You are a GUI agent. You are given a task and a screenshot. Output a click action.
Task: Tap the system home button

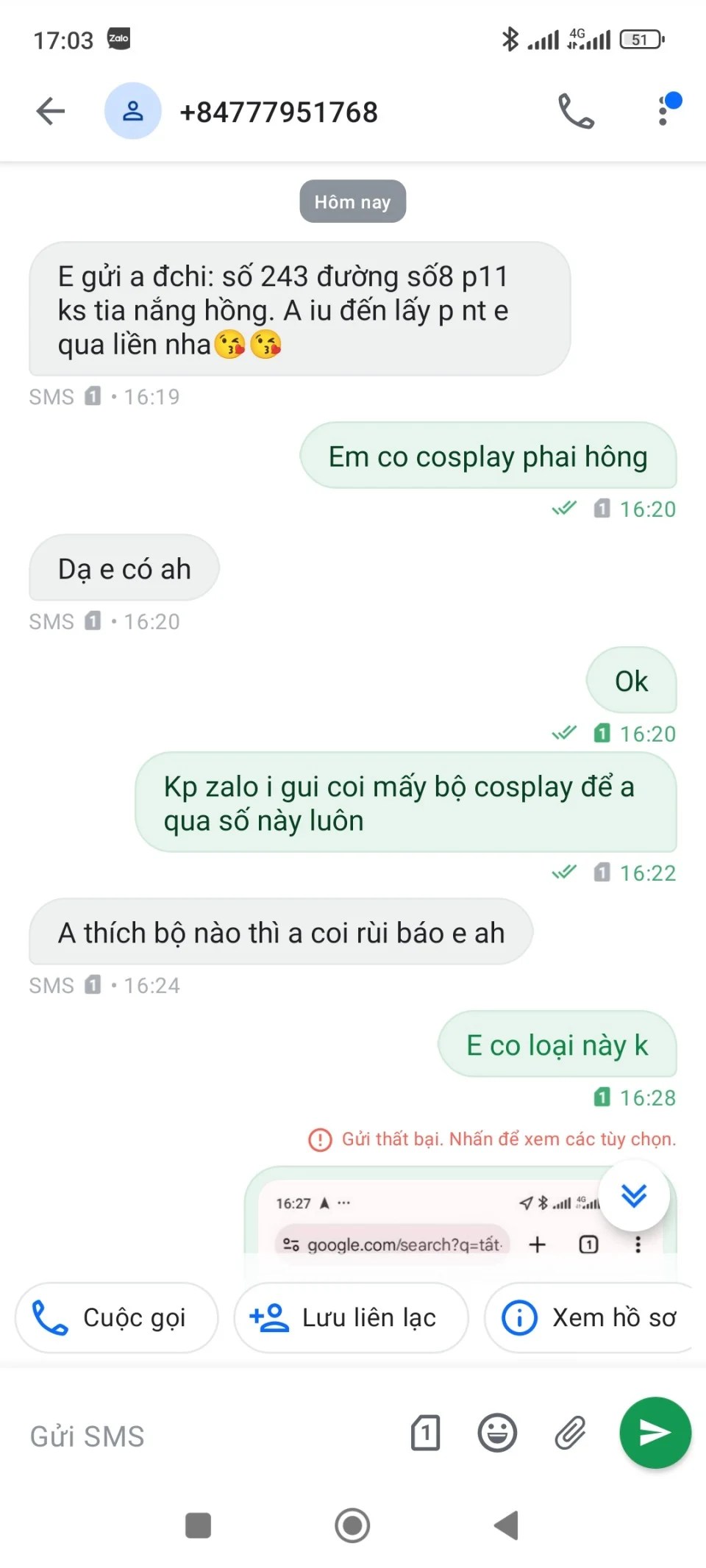tap(352, 1525)
